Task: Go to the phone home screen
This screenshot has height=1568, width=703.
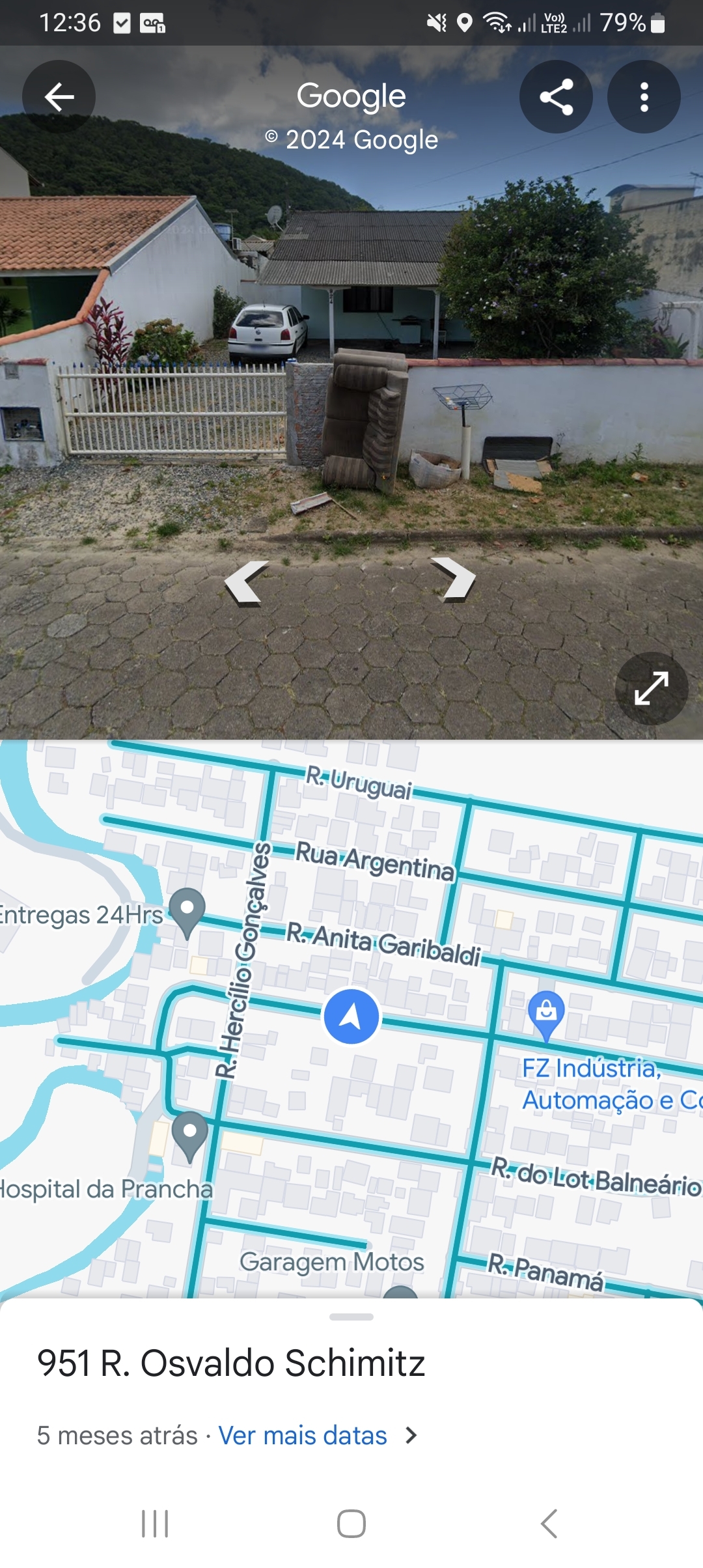Action: point(351,1524)
